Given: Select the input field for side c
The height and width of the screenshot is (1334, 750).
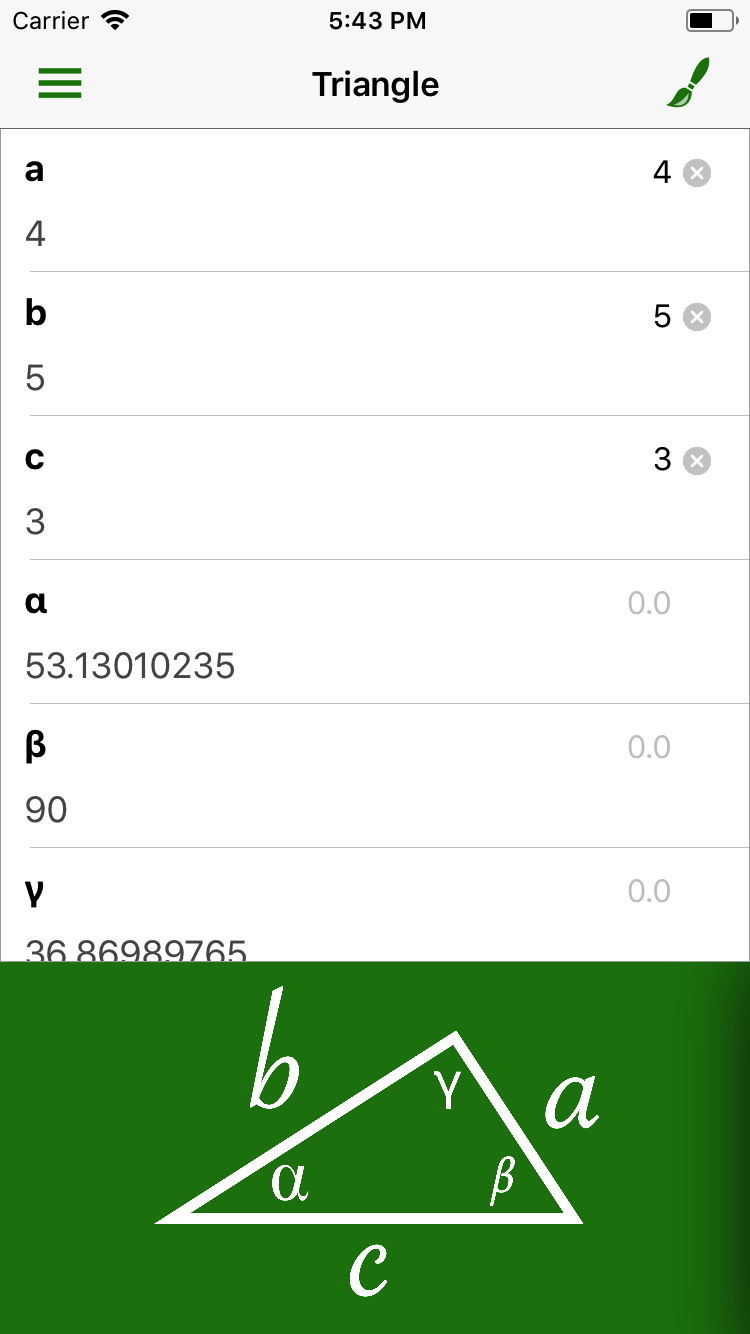Looking at the screenshot, I should click(x=200, y=522).
